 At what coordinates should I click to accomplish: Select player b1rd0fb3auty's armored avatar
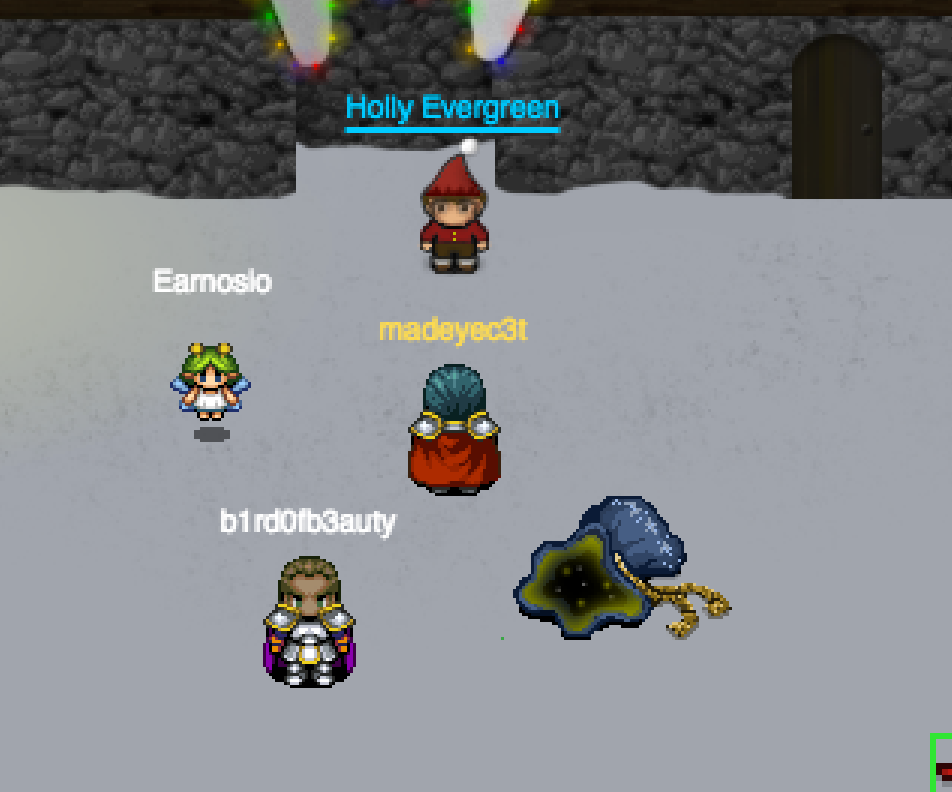(x=309, y=624)
